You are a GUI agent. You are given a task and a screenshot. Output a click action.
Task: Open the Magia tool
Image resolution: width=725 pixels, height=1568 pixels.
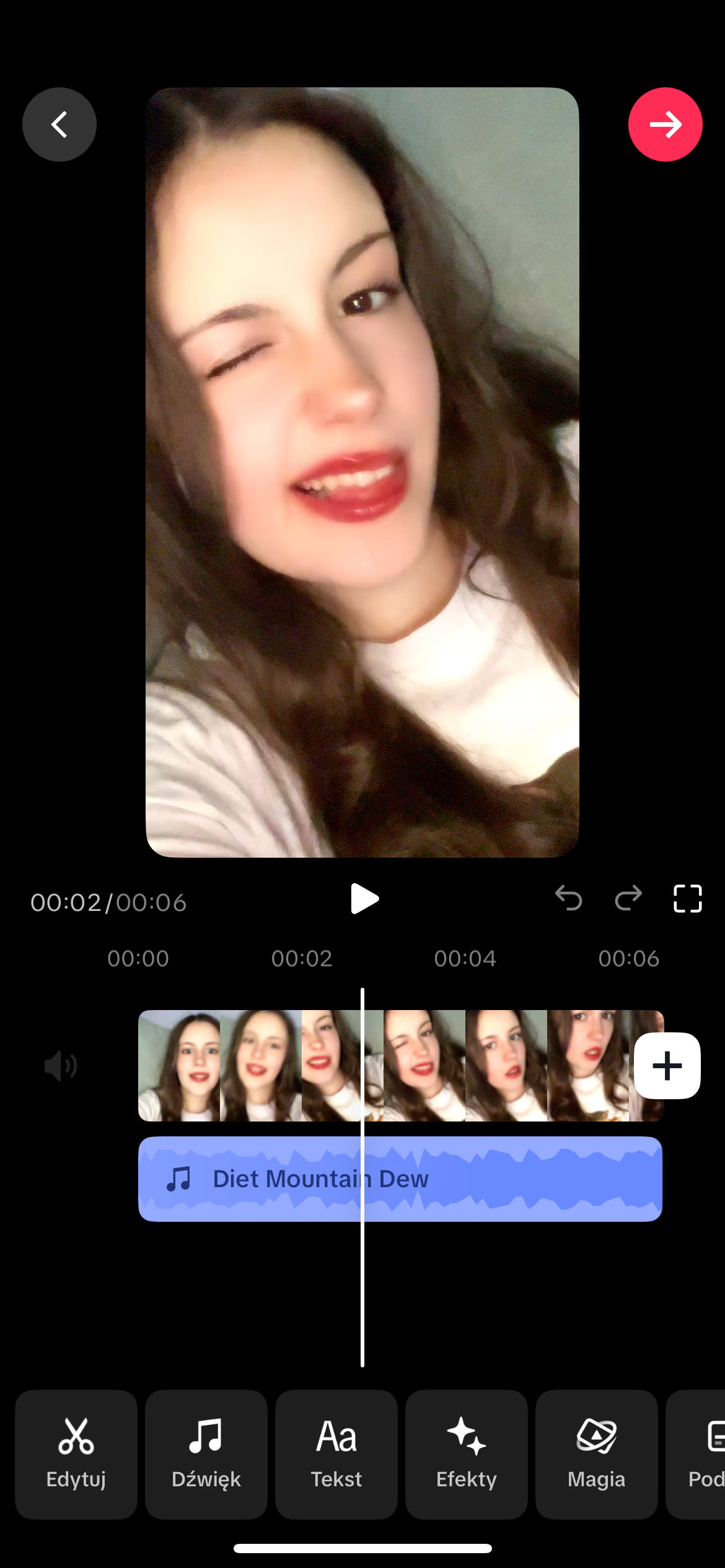pos(596,1454)
